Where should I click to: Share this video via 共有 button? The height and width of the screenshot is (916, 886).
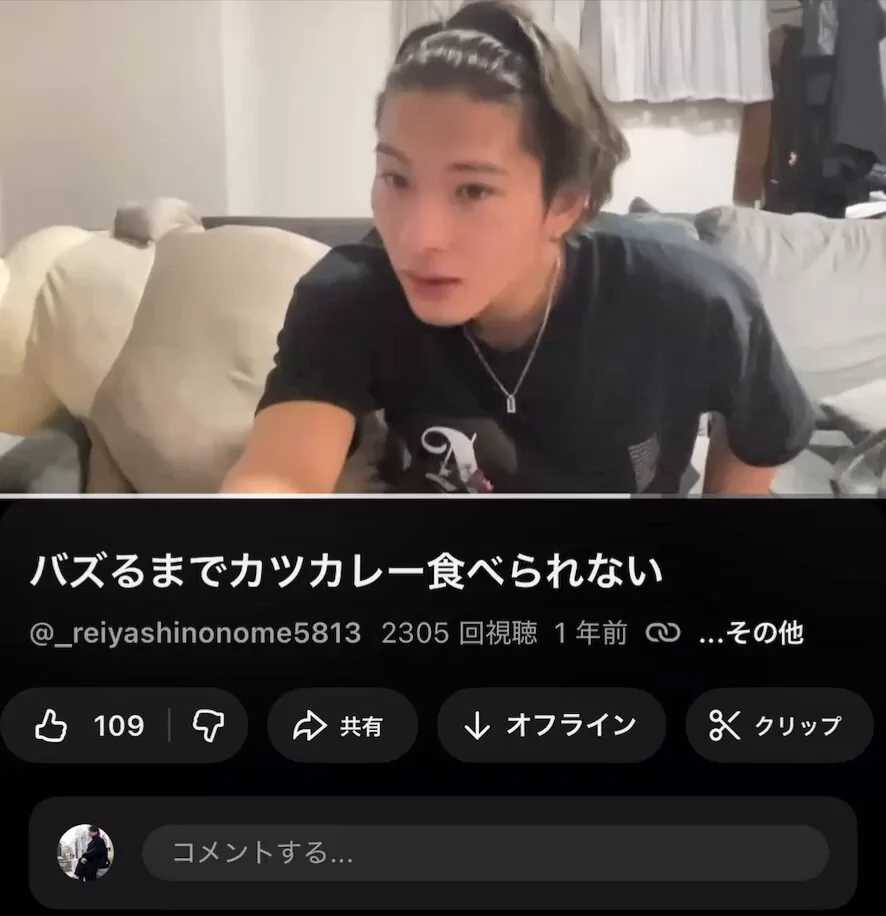click(x=341, y=726)
